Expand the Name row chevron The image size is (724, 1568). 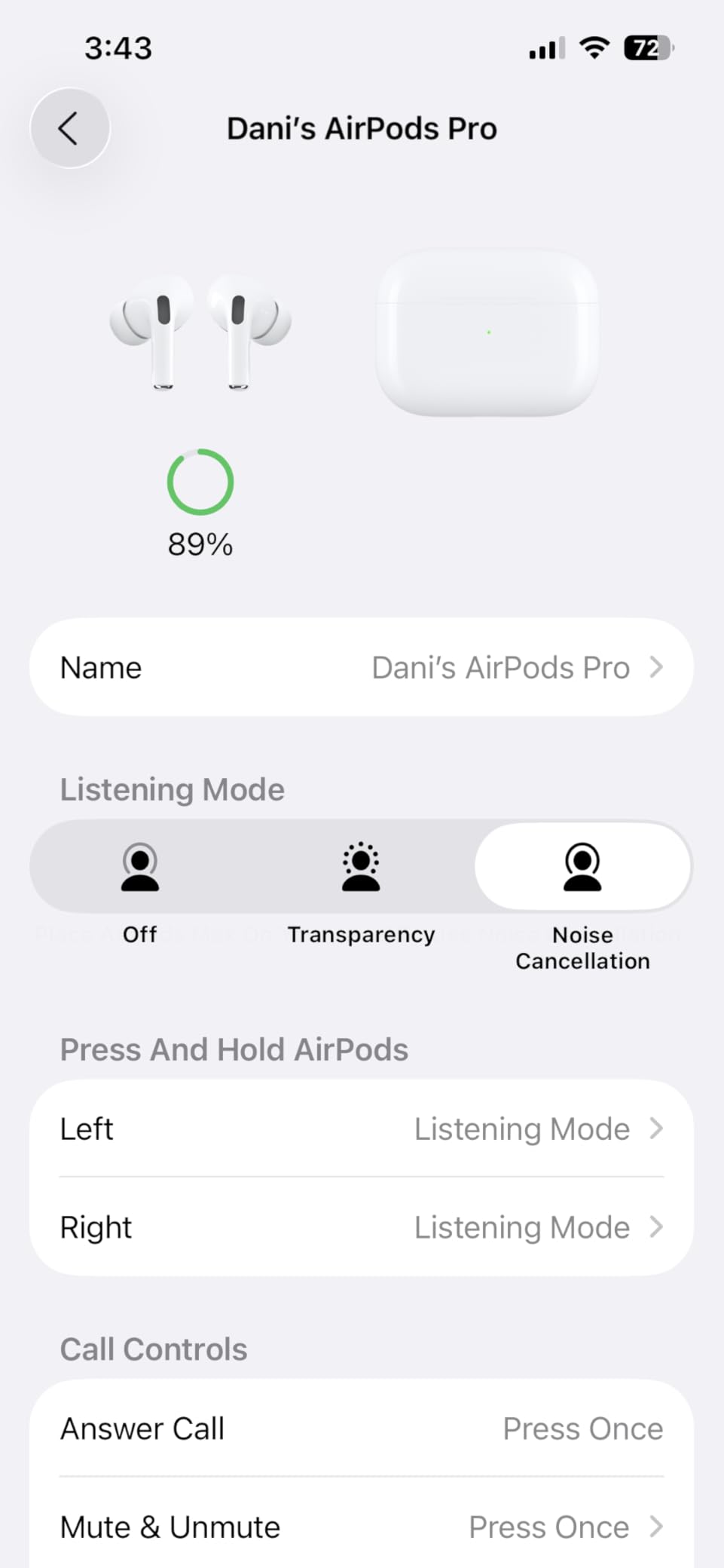pos(658,667)
